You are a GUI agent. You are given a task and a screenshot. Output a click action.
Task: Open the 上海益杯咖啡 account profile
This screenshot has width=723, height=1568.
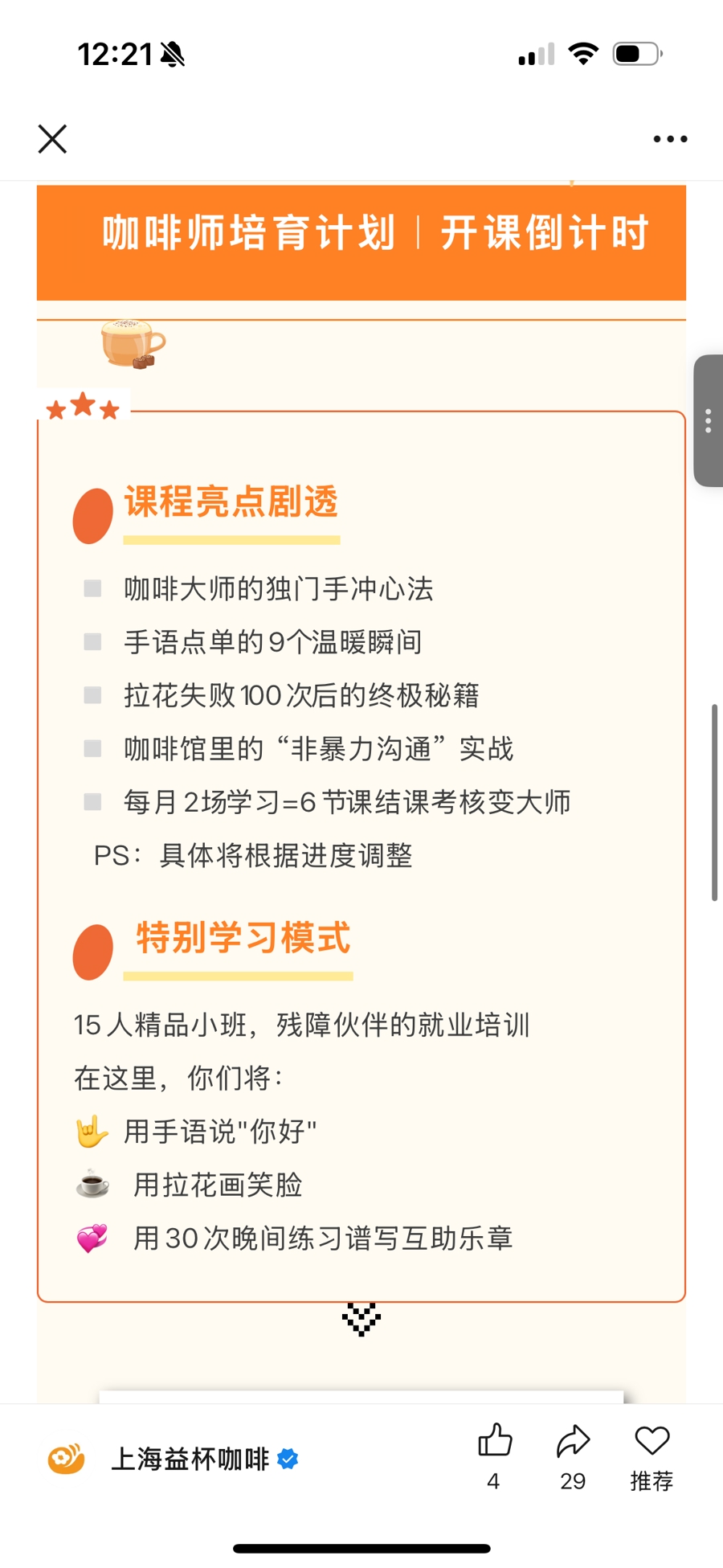point(190,1459)
